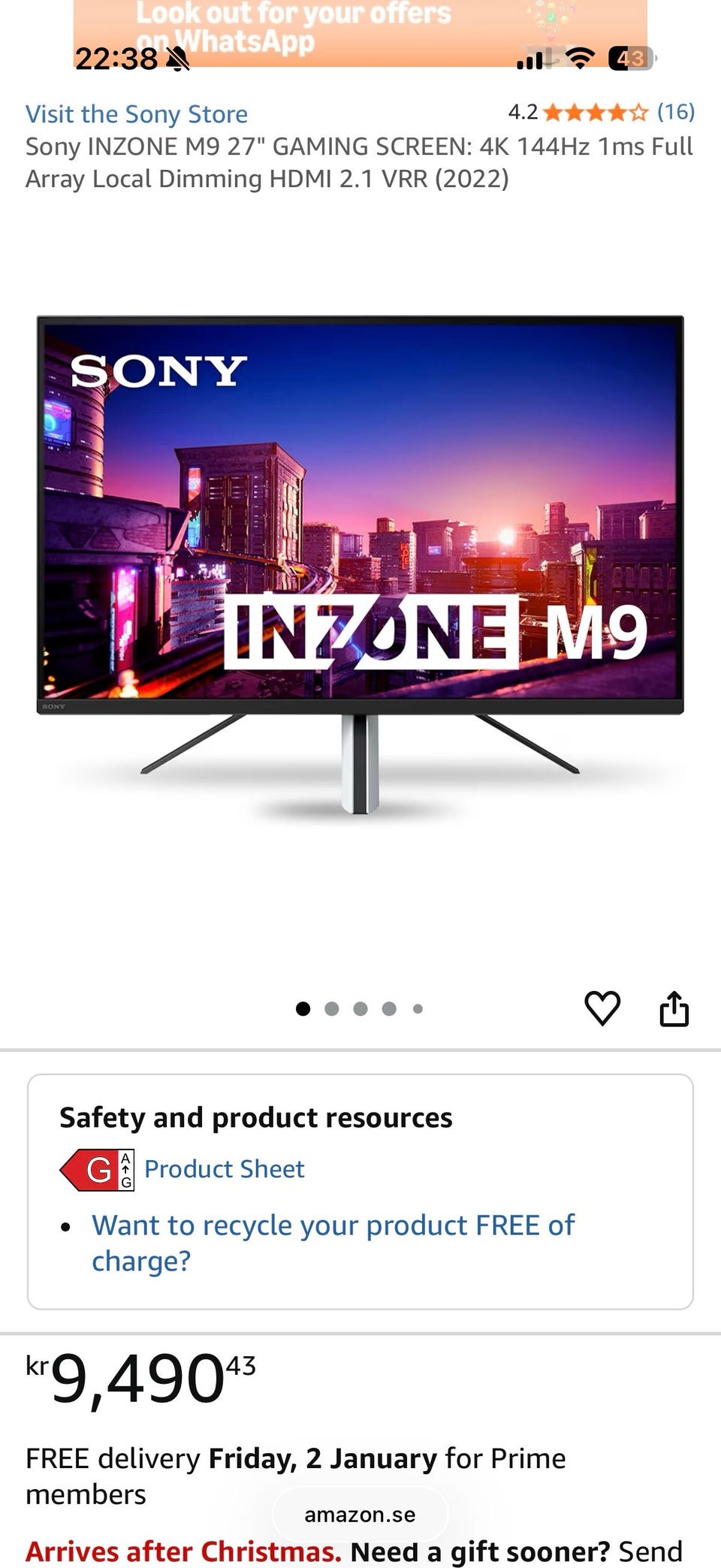Screen dimensions: 721x1568
Task: Open the Visit the Sony Store link
Action: (137, 114)
